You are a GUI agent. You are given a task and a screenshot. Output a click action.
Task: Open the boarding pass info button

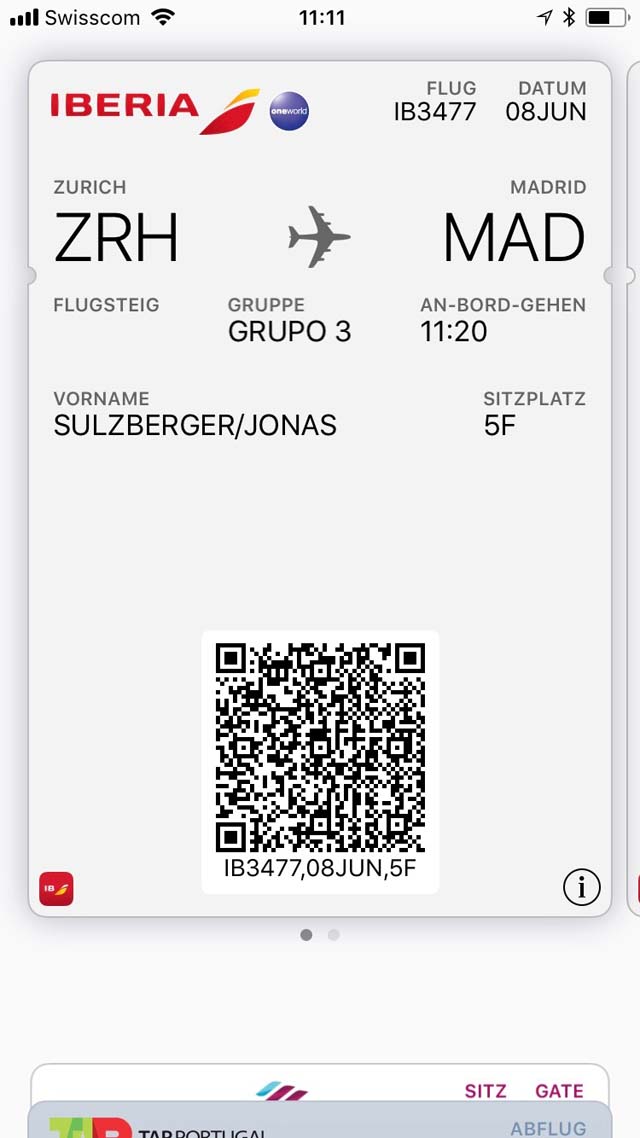[581, 887]
